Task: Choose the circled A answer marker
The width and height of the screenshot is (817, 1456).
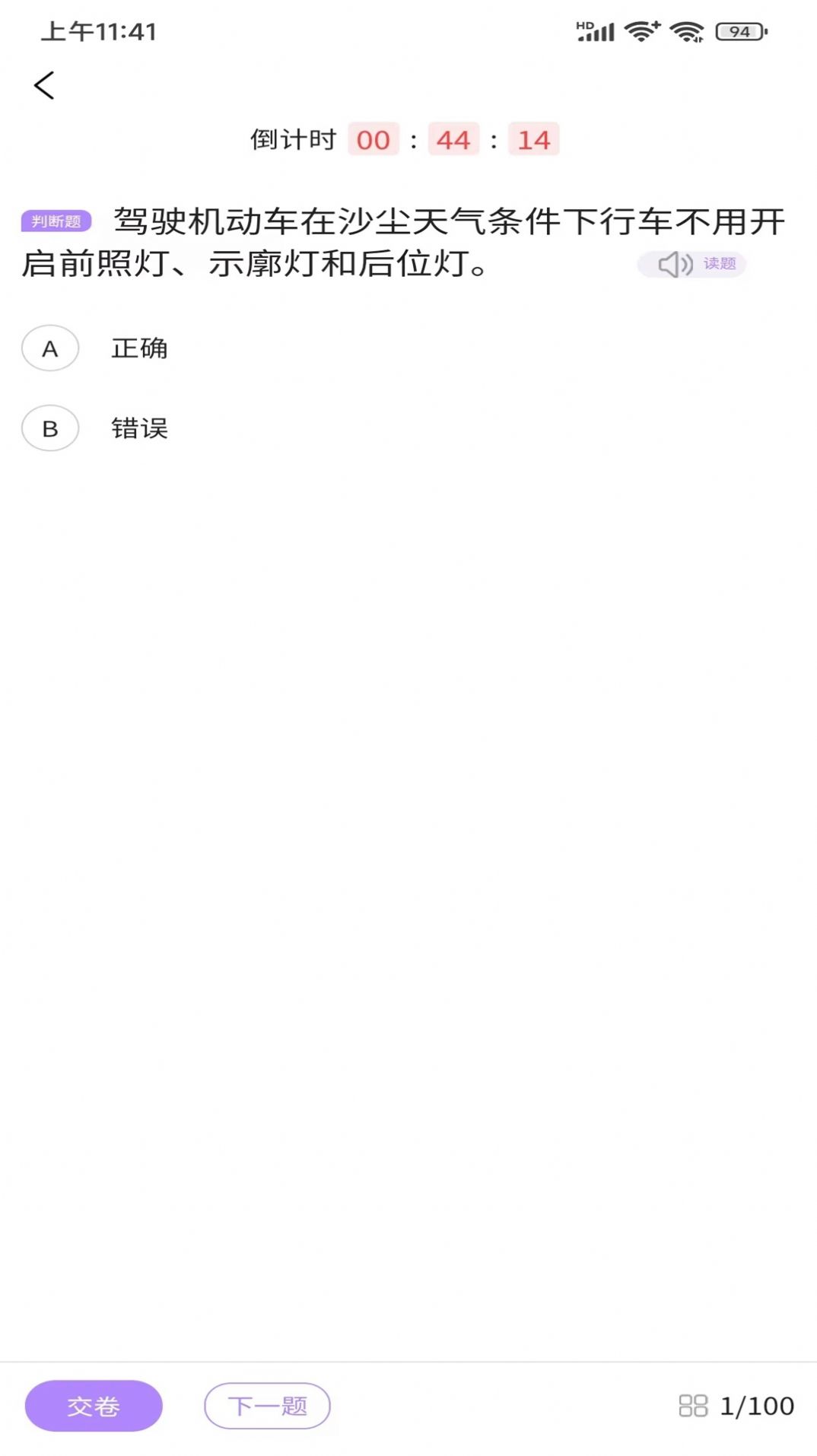Action: pyautogui.click(x=50, y=349)
